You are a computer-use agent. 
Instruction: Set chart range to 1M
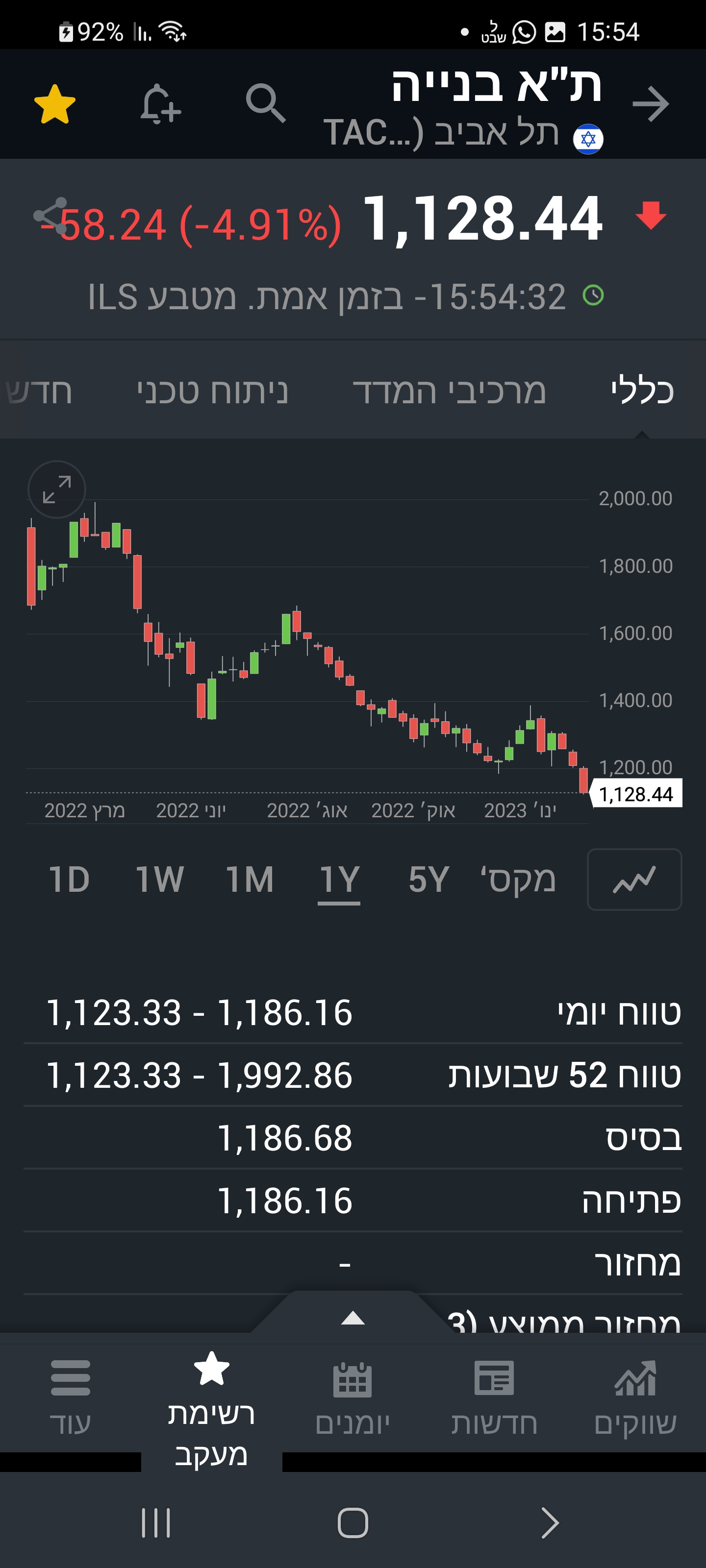coord(250,880)
